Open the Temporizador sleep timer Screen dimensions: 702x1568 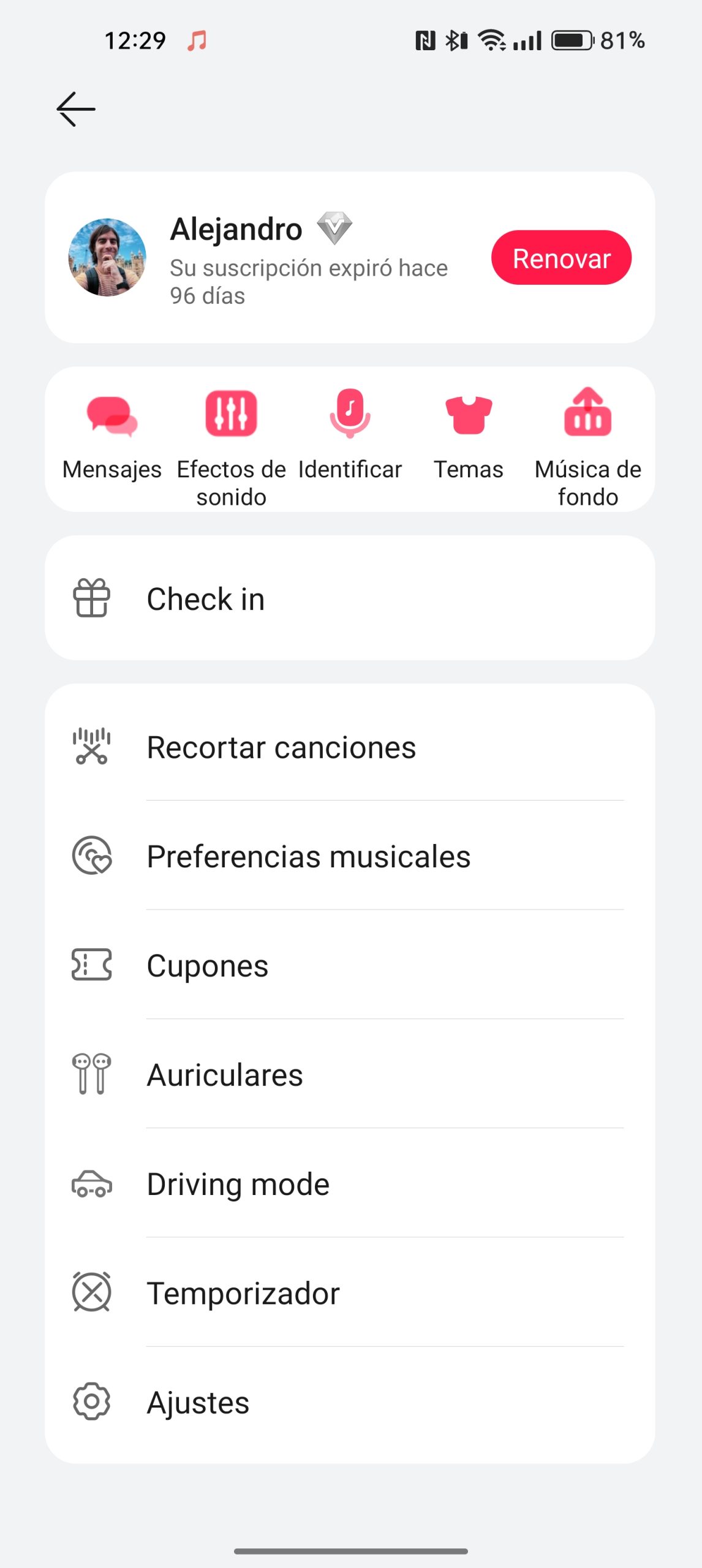[350, 1292]
